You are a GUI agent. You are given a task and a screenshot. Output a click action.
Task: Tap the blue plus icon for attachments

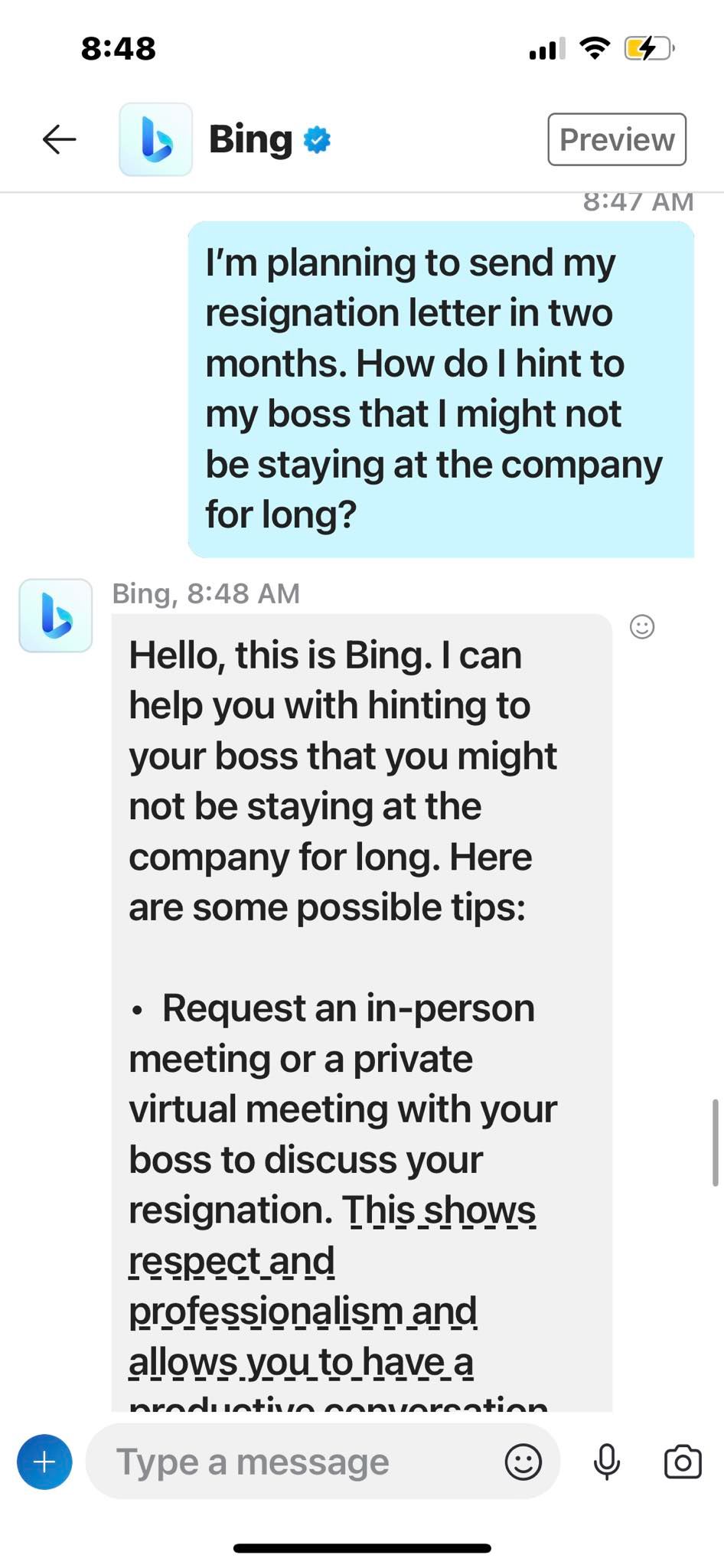click(x=44, y=1462)
